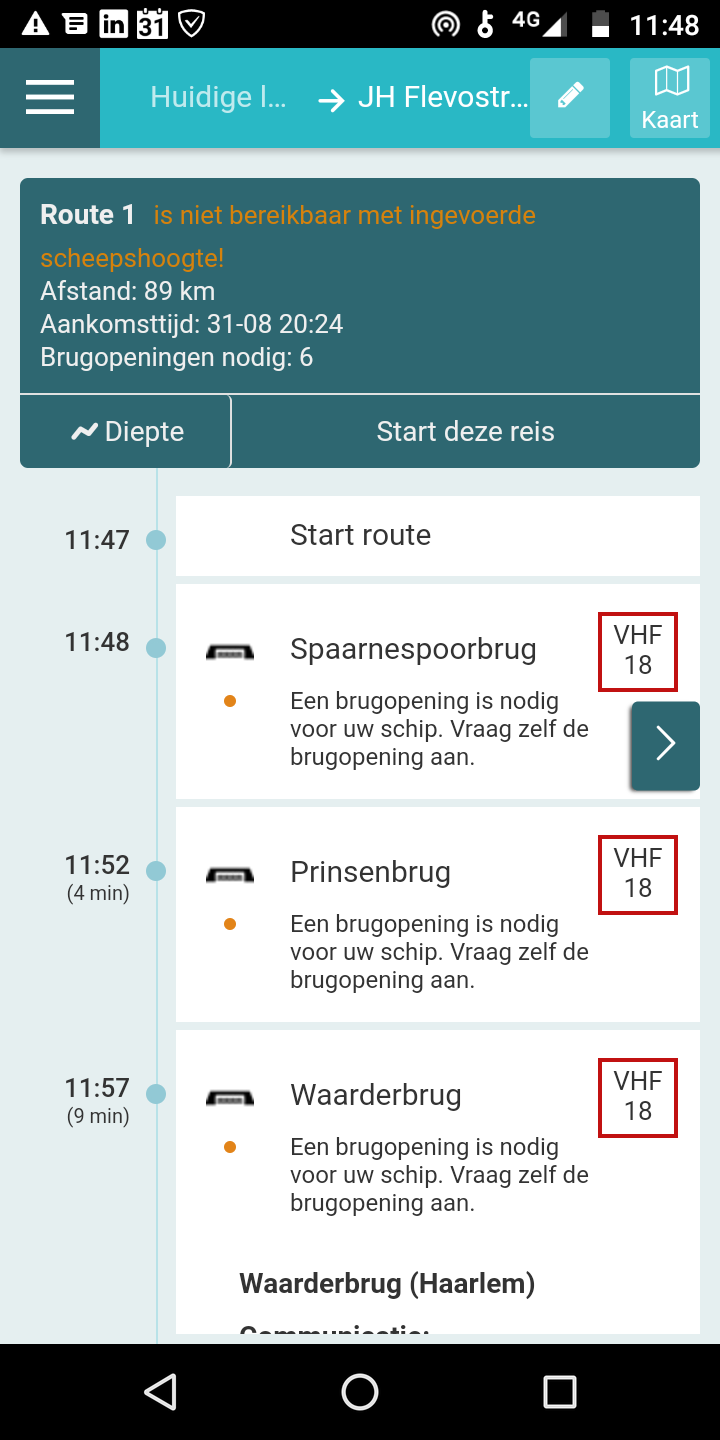This screenshot has height=1440, width=720.
Task: Show the next route with the chevron arrow
Action: coord(665,745)
